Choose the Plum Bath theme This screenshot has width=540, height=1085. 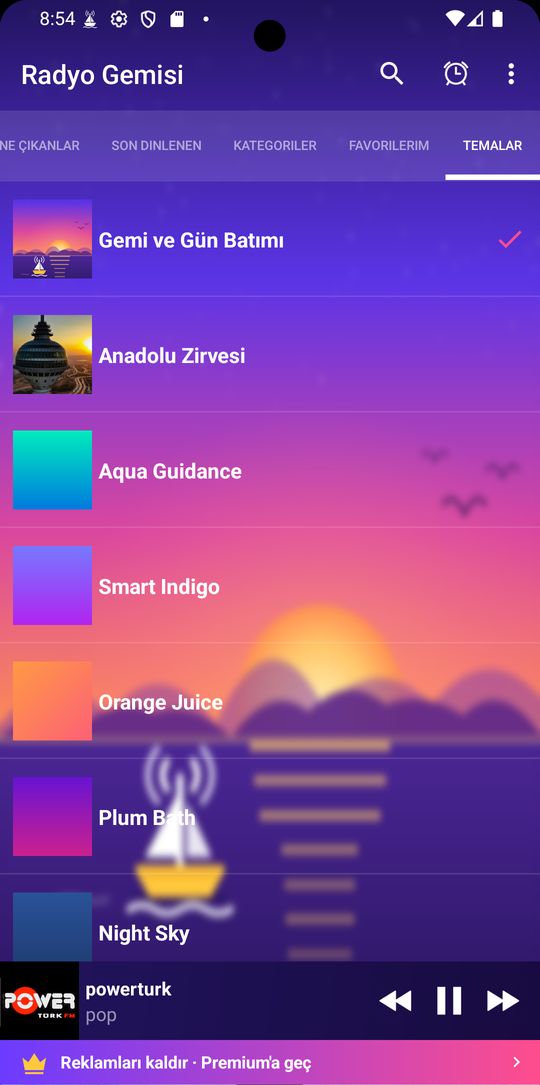click(270, 817)
